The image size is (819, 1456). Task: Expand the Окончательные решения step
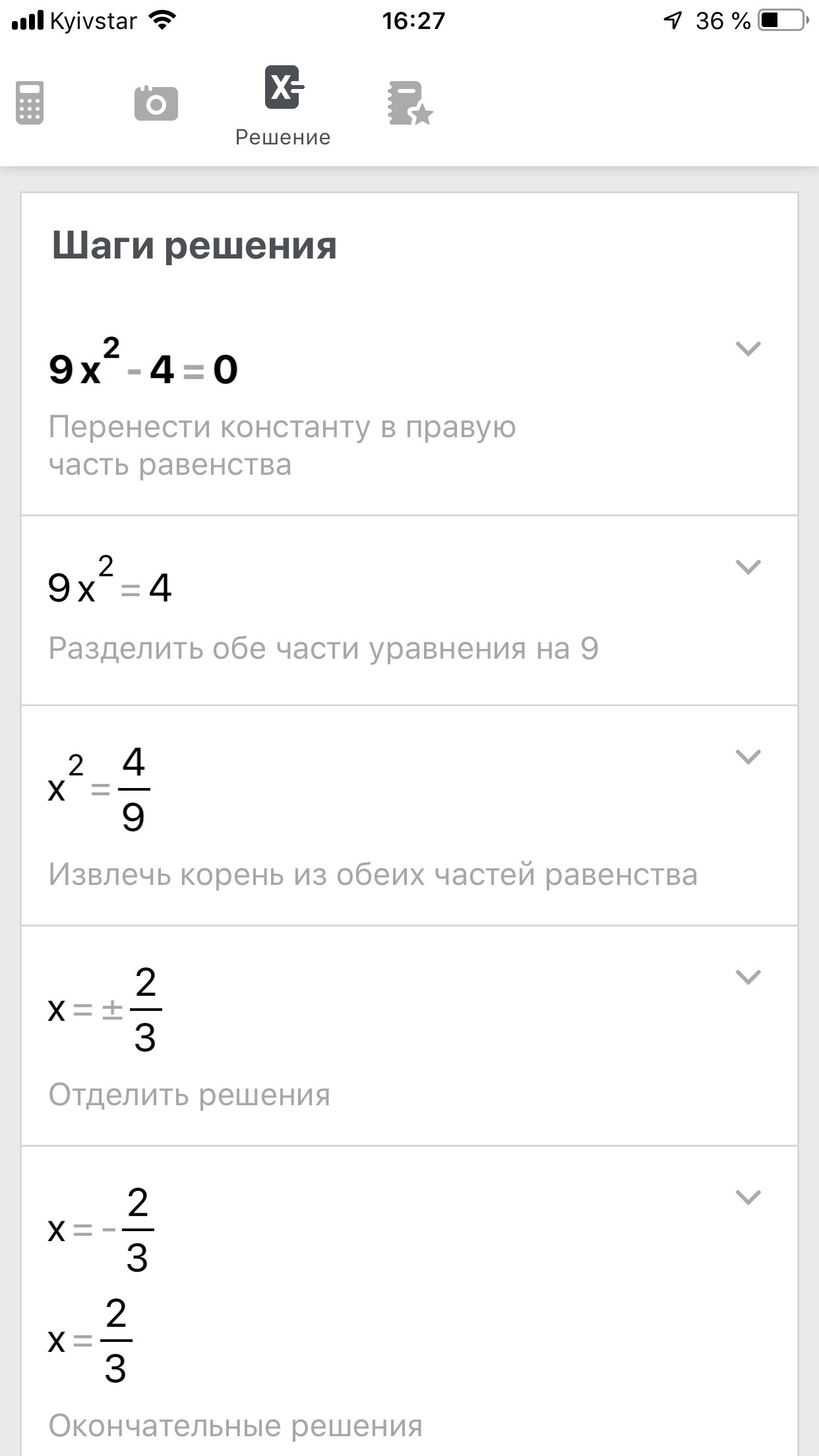pyautogui.click(x=748, y=1197)
